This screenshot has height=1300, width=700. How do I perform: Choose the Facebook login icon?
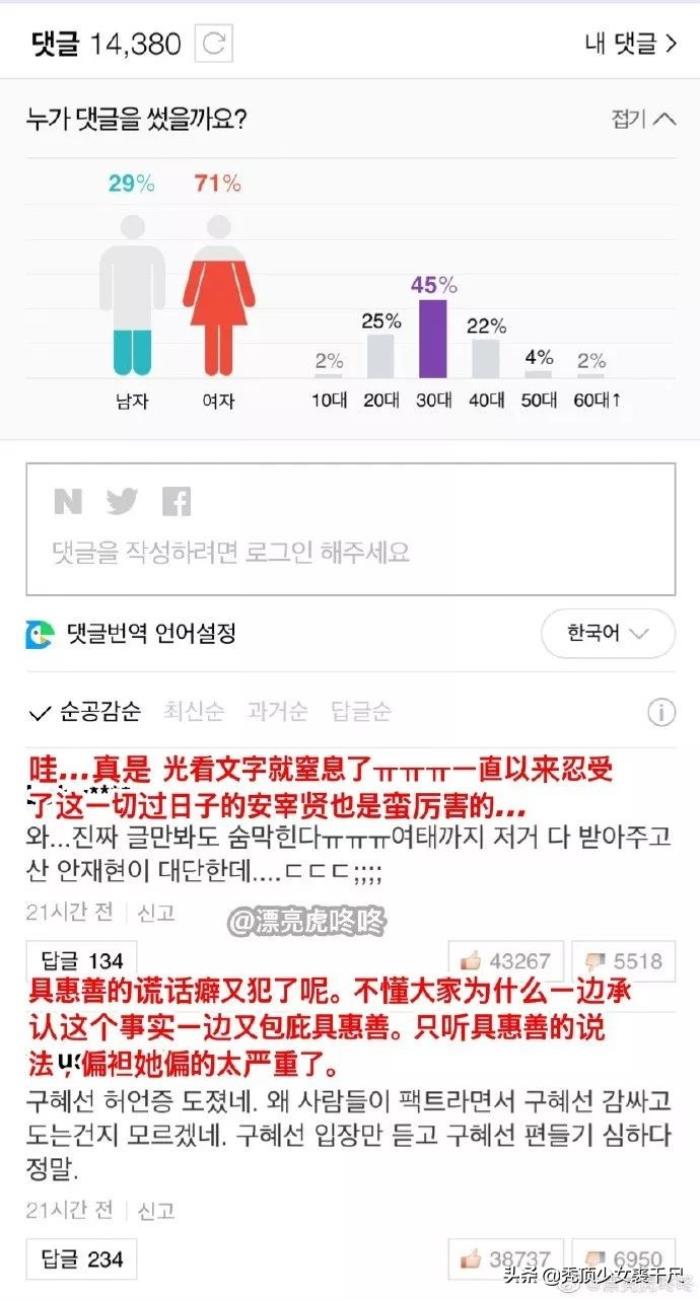(x=176, y=502)
